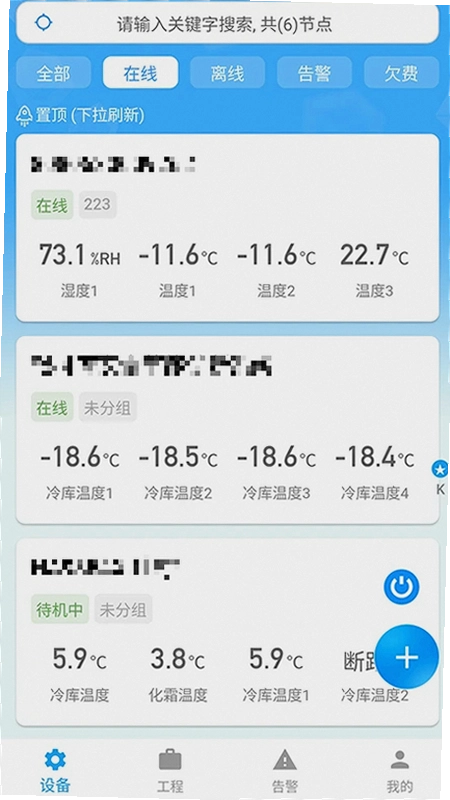The image size is (450, 800).
Task: Tap the blue power button
Action: pyautogui.click(x=402, y=587)
